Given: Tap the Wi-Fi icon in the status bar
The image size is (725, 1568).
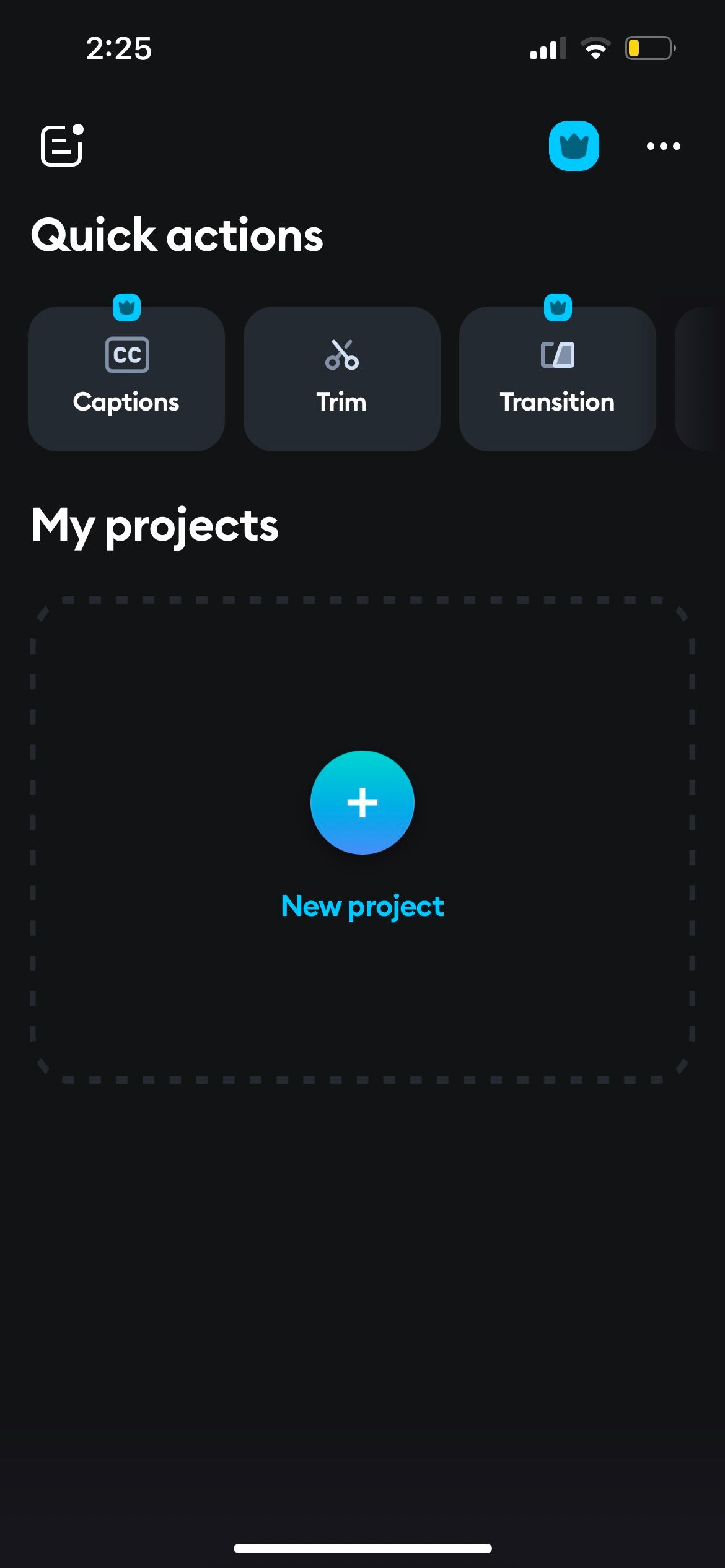Looking at the screenshot, I should point(596,50).
